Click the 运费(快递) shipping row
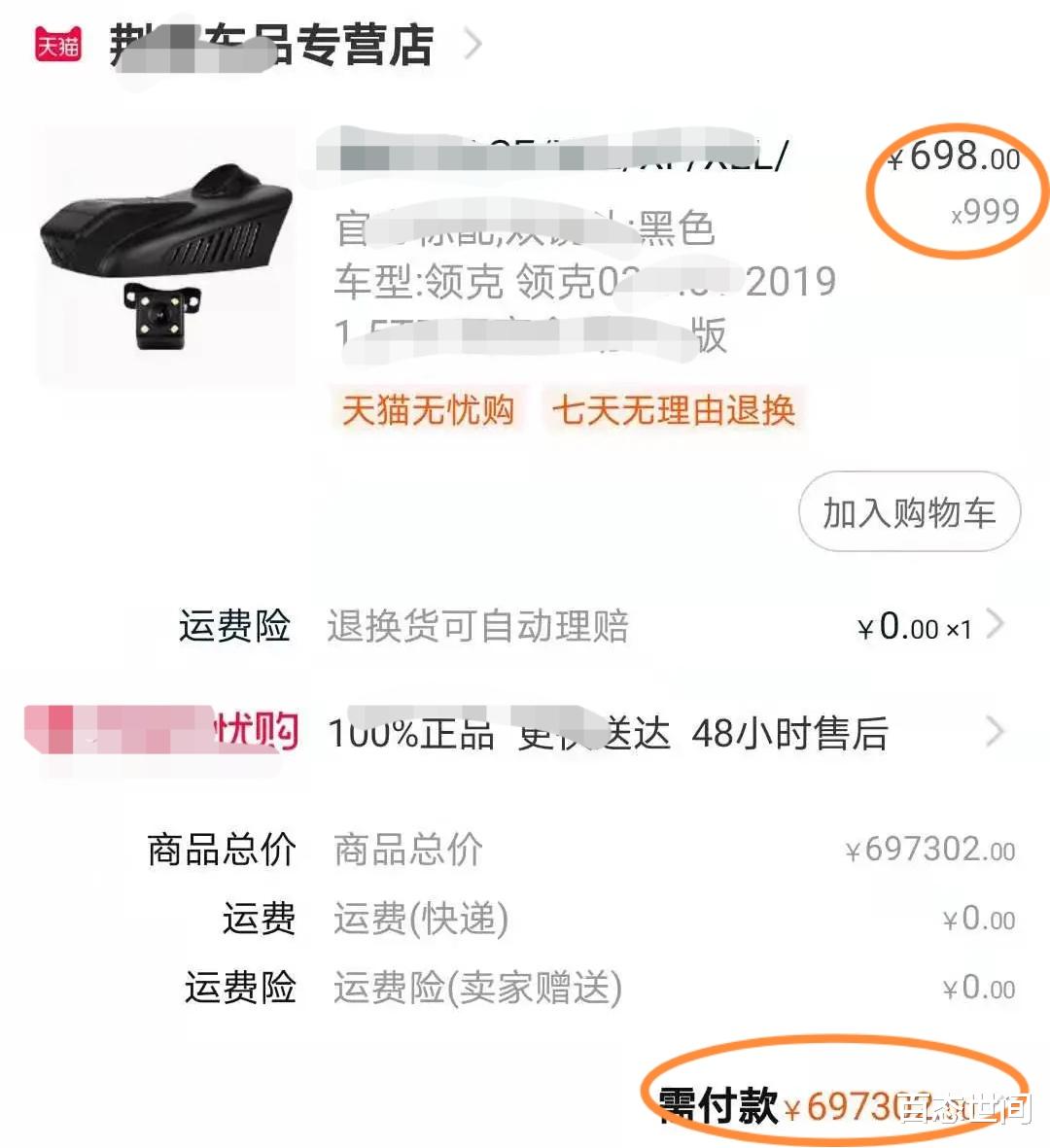 [418, 920]
